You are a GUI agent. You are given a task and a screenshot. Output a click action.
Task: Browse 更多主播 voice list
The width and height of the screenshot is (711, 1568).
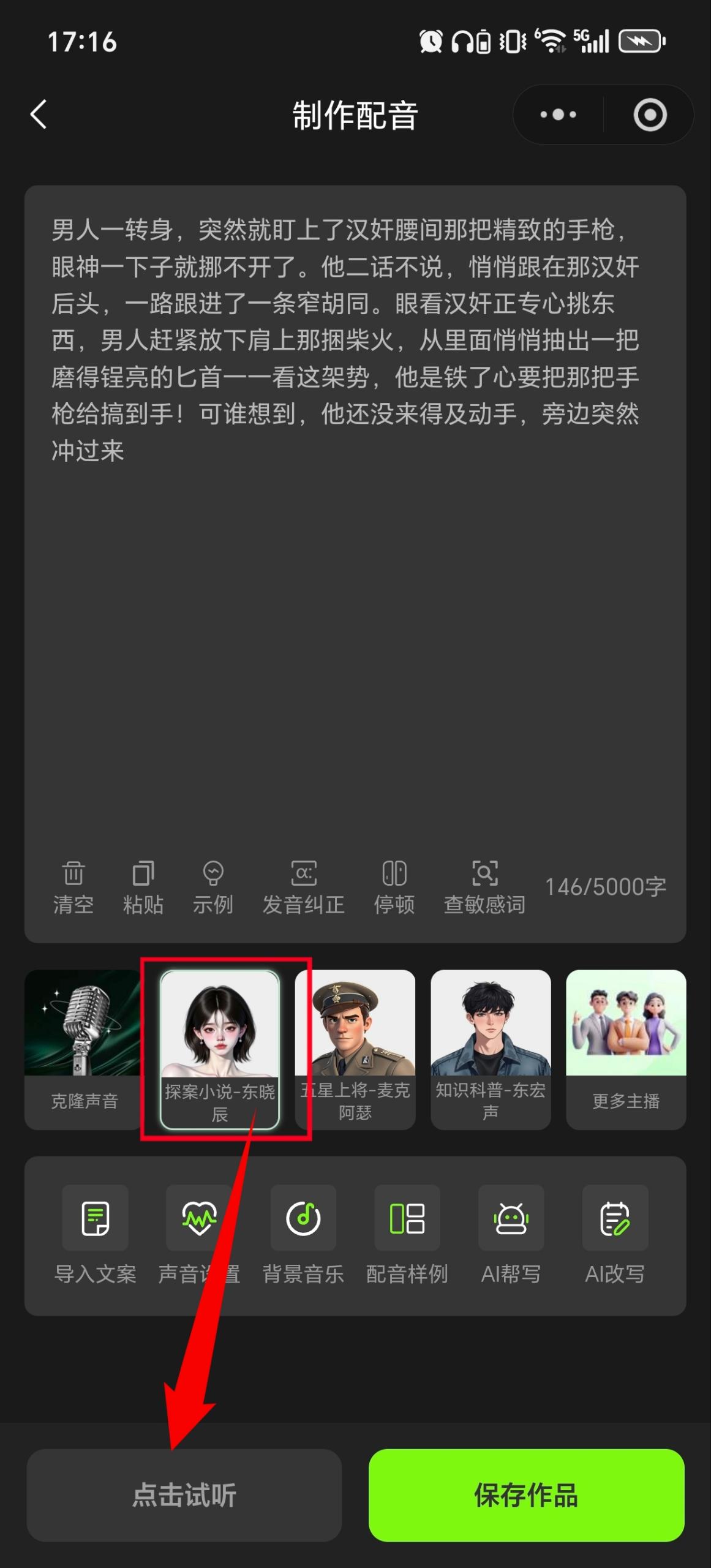626,1050
